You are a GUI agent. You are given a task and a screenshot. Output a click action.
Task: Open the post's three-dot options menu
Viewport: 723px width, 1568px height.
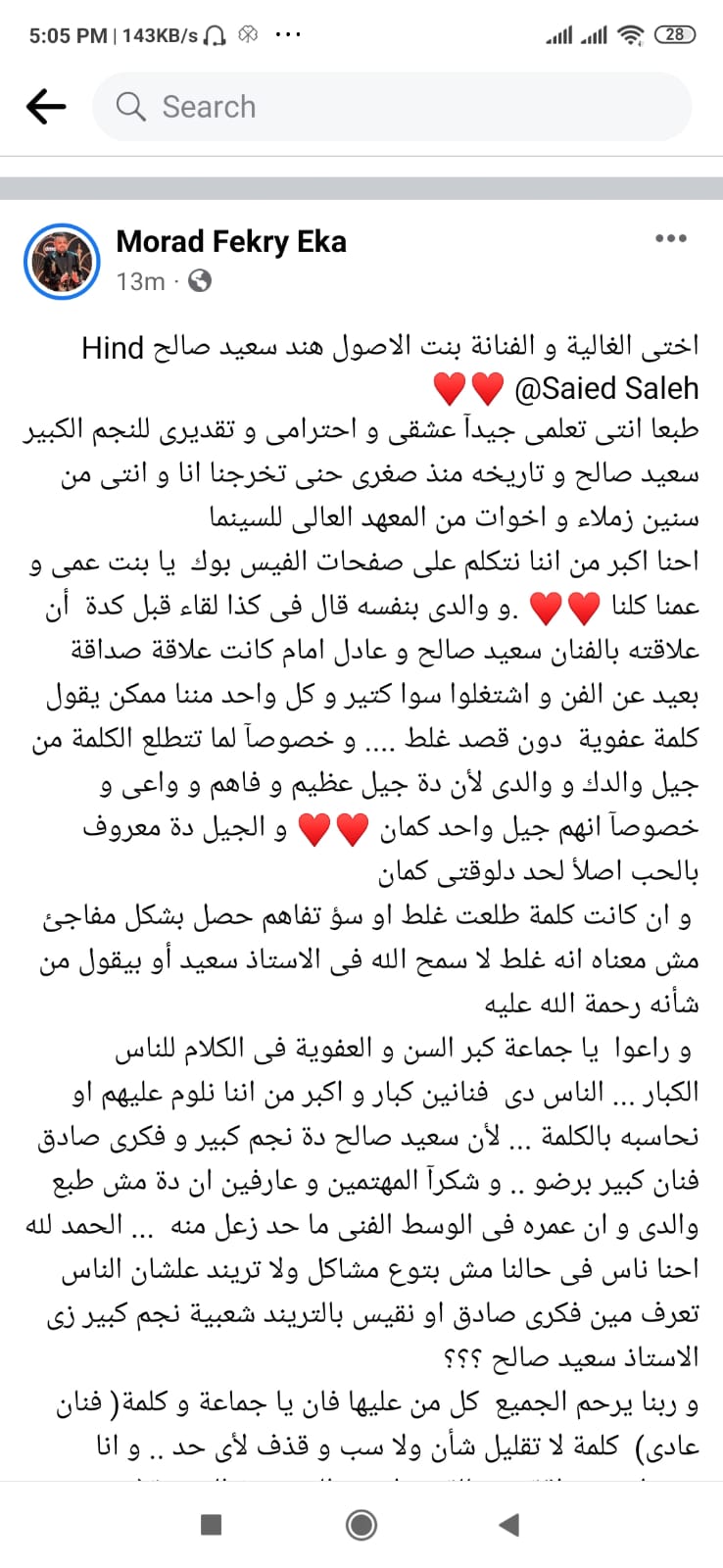click(x=671, y=238)
